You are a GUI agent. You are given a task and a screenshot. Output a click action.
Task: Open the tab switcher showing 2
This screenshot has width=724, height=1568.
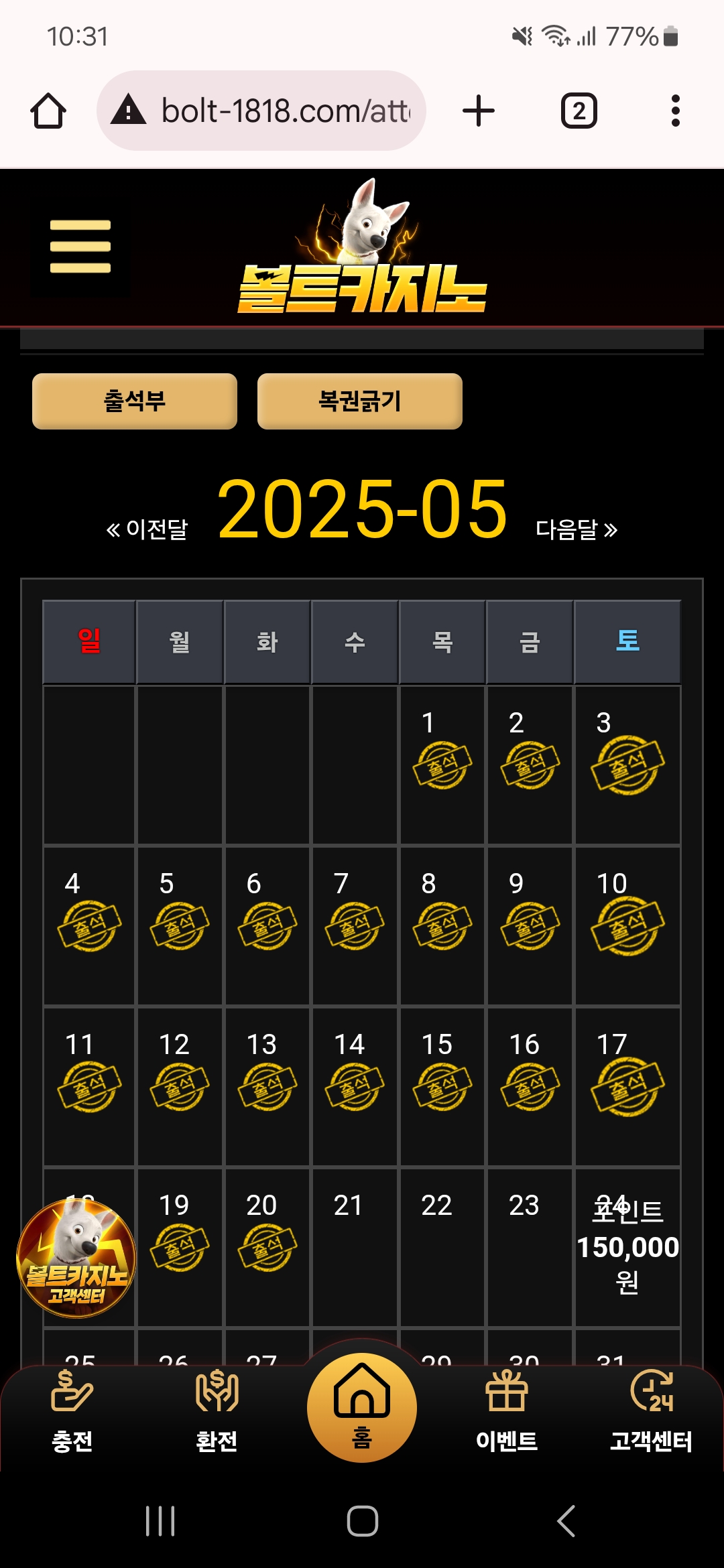tap(579, 111)
